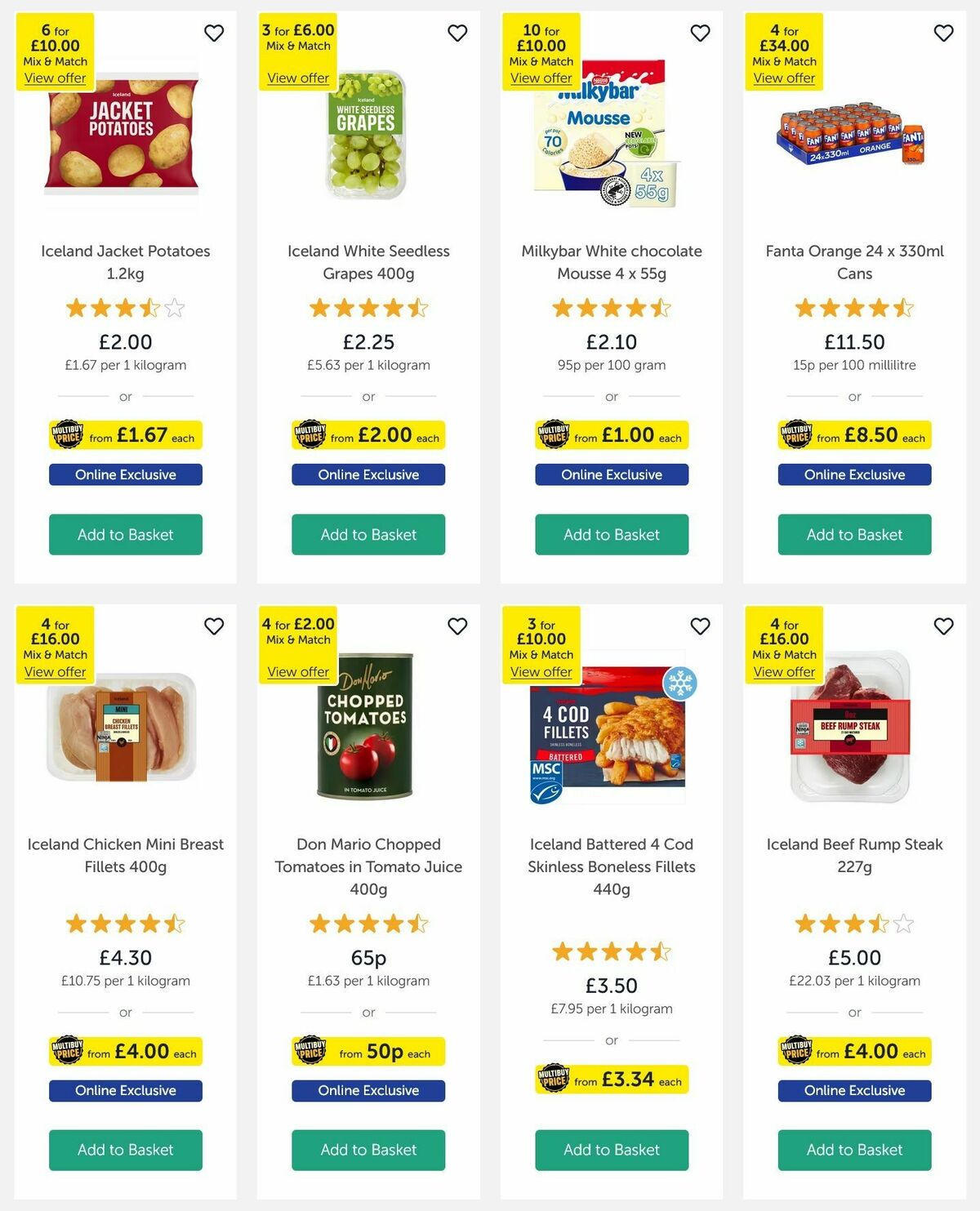Click the Multibuy Price badge on White Seedless Grapes
This screenshot has height=1211, width=980.
(x=367, y=435)
